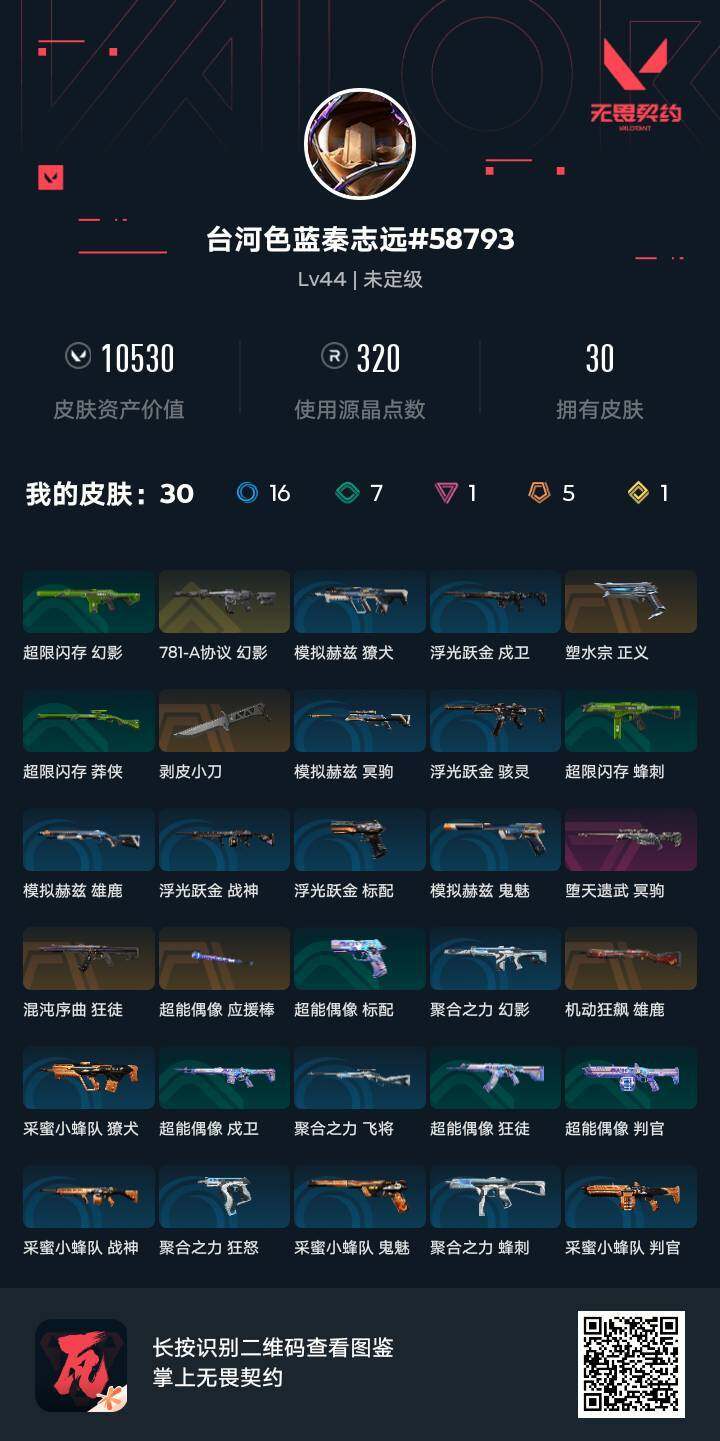Select the green rarity tier icon showing 7
The image size is (720, 1441).
347,494
